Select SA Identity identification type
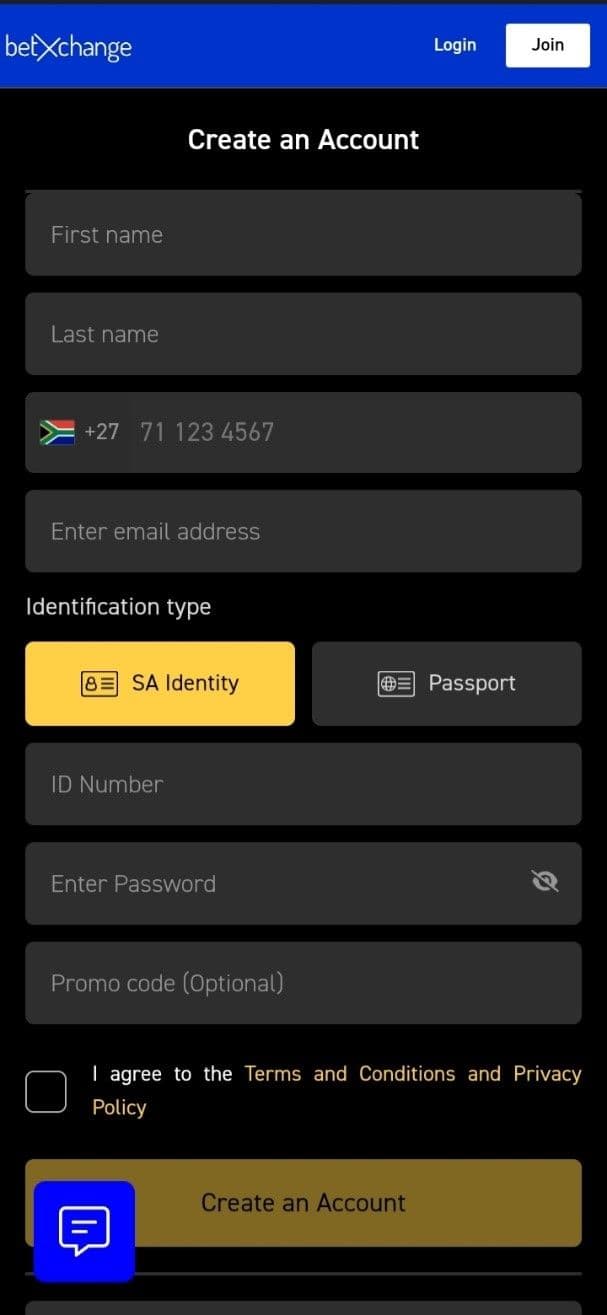This screenshot has height=1315, width=607. (x=160, y=684)
